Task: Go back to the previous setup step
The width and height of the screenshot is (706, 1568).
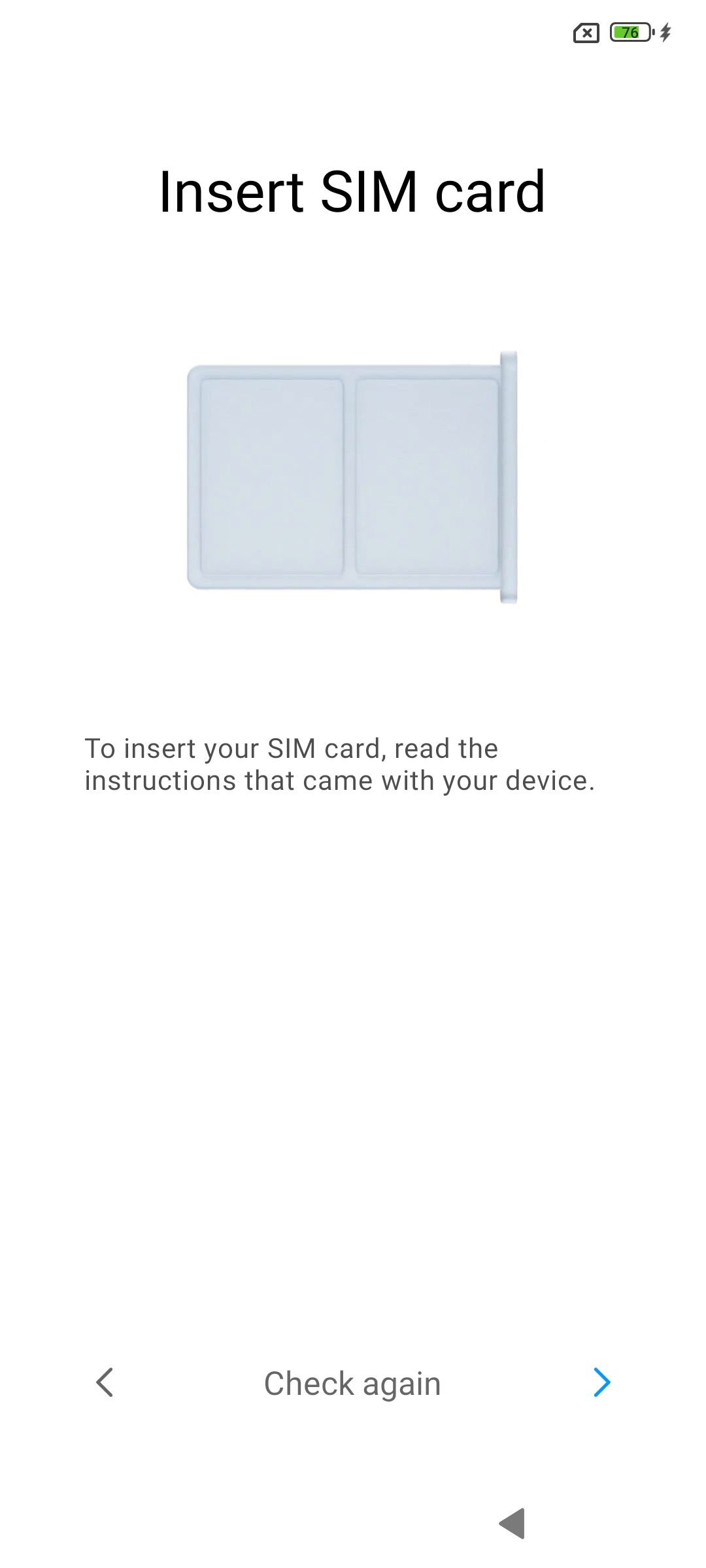Action: click(x=105, y=1382)
